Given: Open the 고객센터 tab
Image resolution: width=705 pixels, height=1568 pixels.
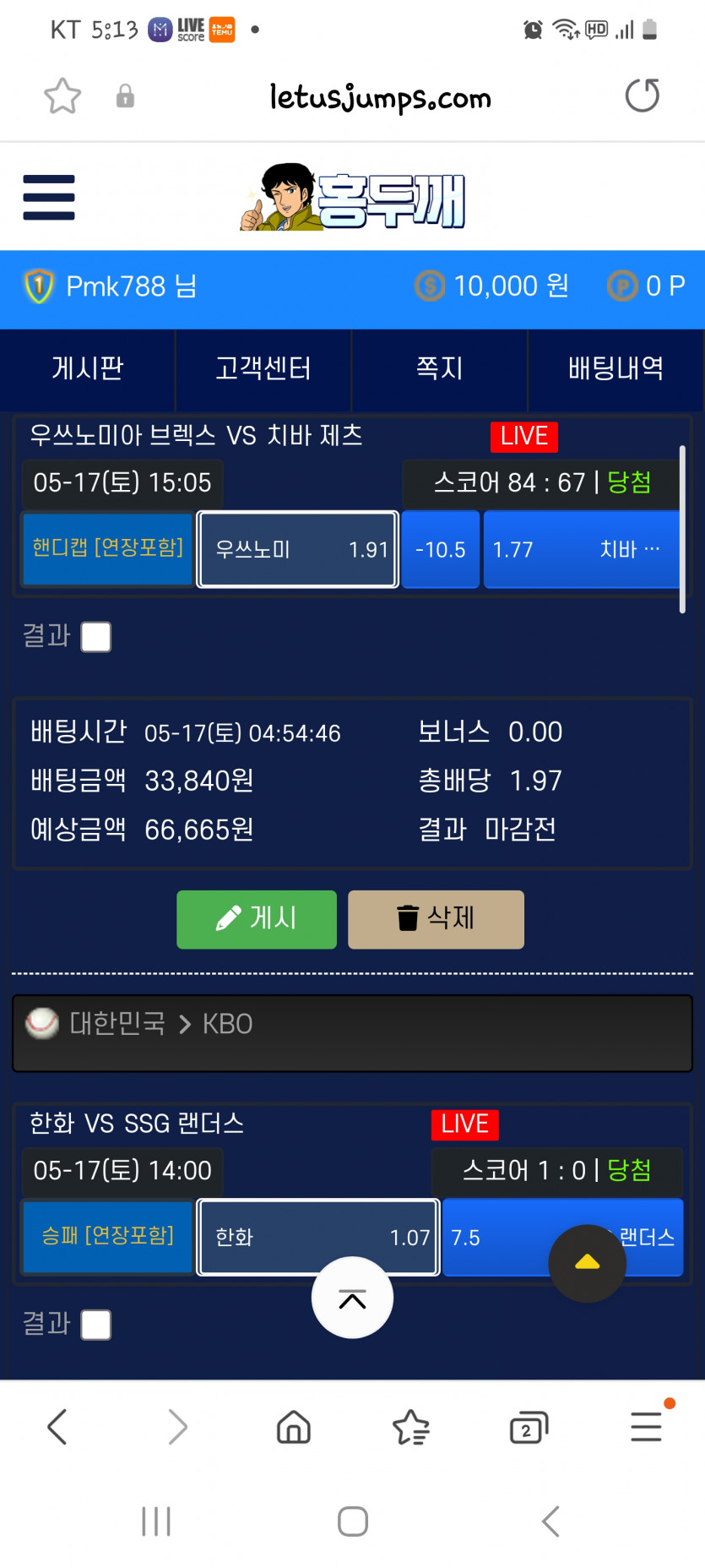Looking at the screenshot, I should pos(263,368).
